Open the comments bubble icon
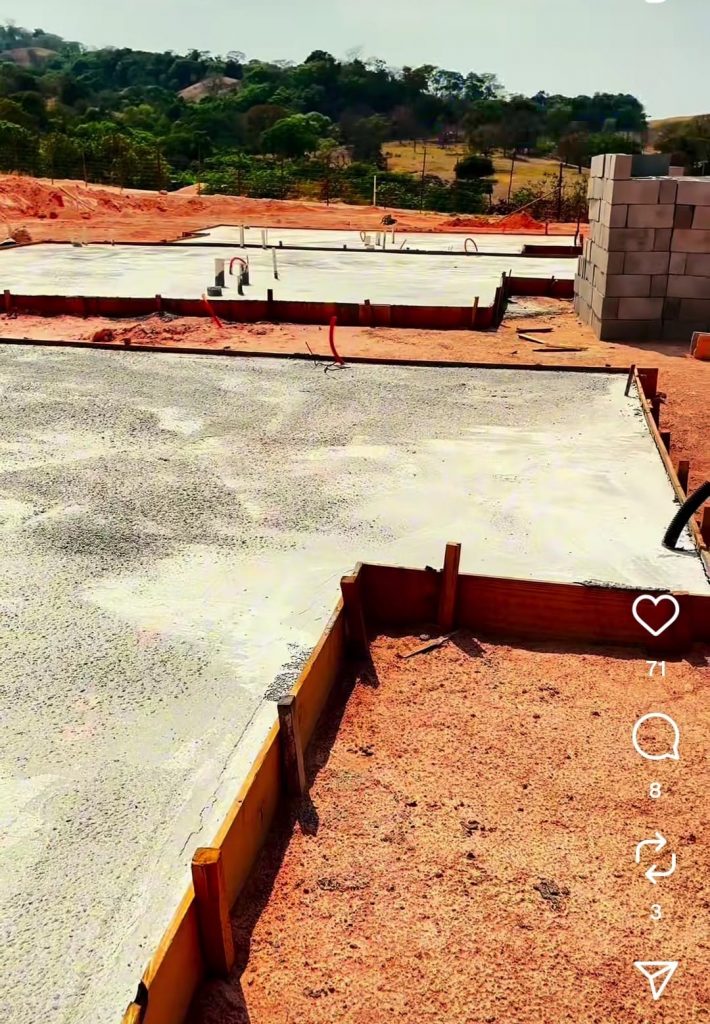The height and width of the screenshot is (1024, 710). tap(655, 737)
